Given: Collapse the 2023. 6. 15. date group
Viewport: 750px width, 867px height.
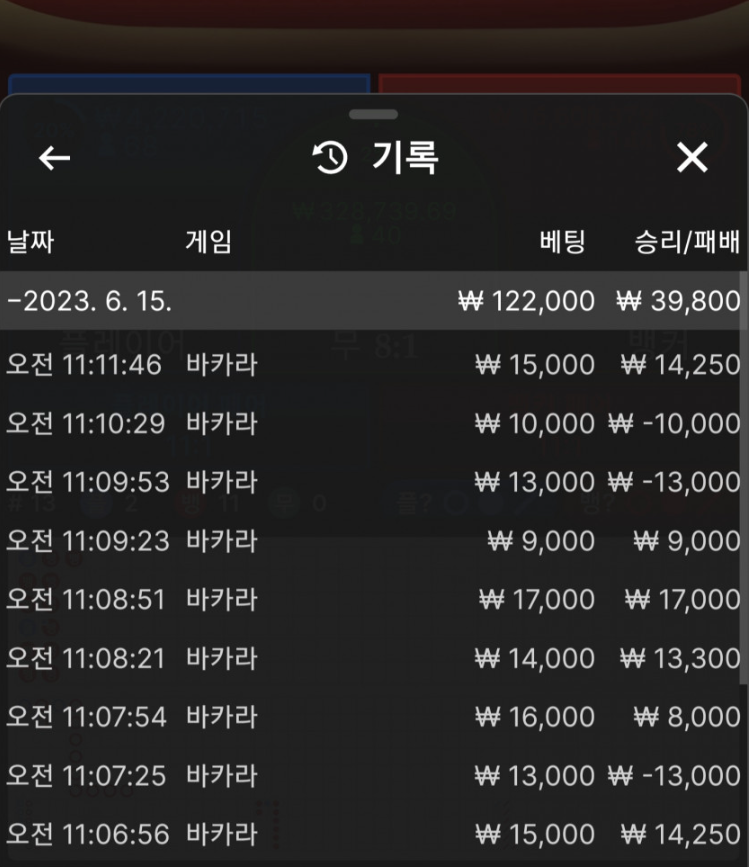Looking at the screenshot, I should pos(90,300).
